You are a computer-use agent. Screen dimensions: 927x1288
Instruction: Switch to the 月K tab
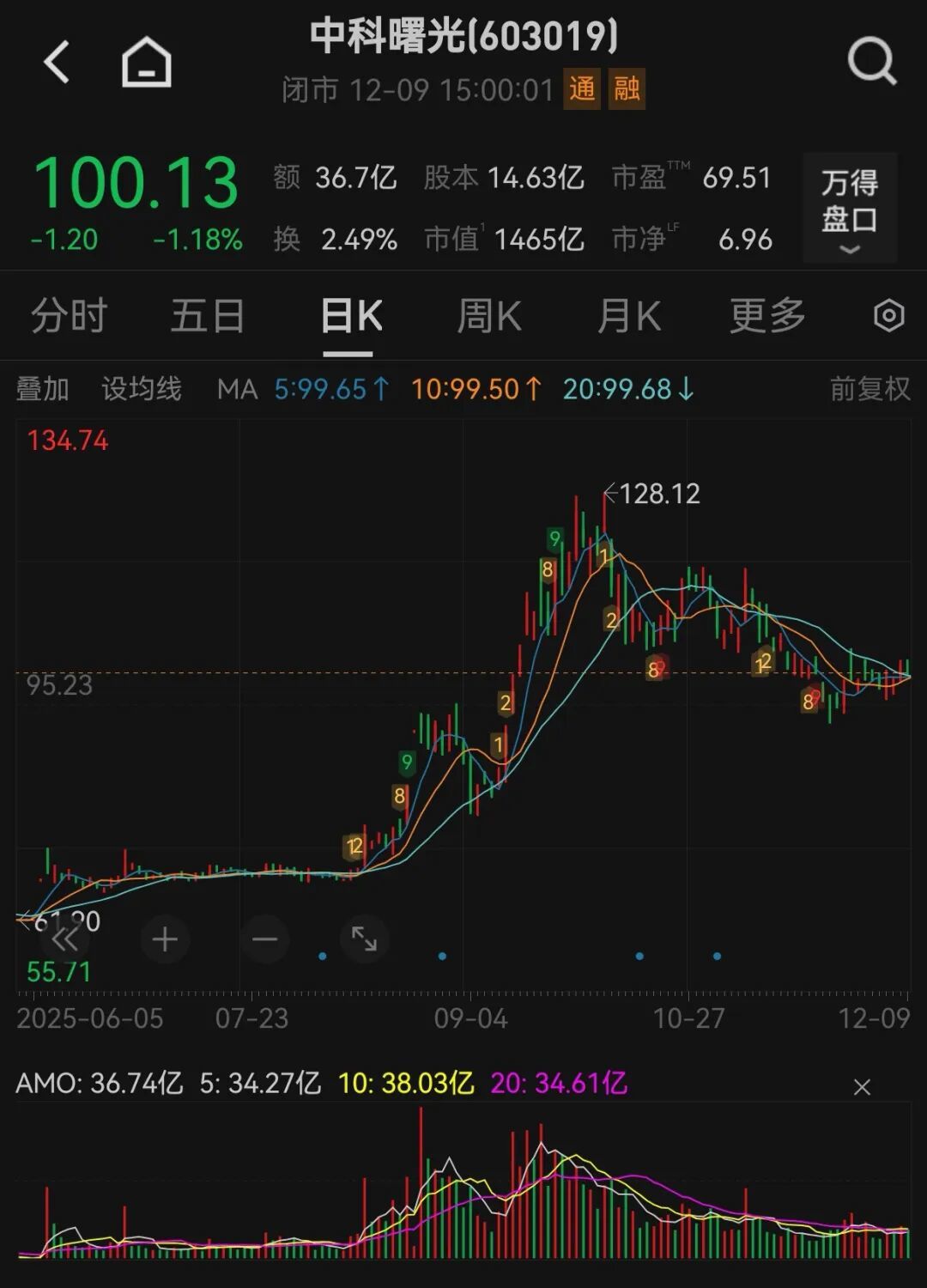pos(628,316)
